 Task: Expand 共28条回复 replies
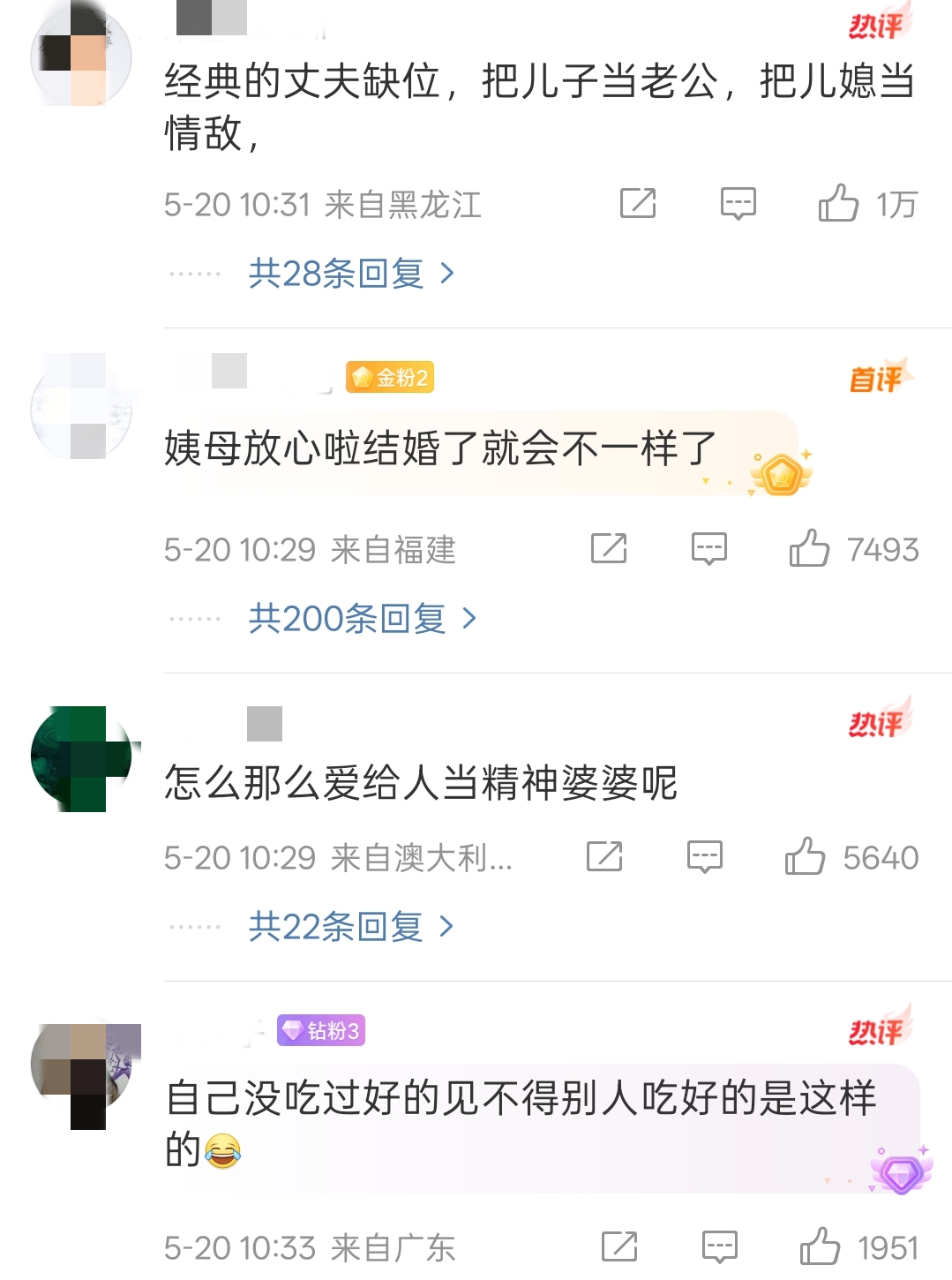(x=351, y=274)
